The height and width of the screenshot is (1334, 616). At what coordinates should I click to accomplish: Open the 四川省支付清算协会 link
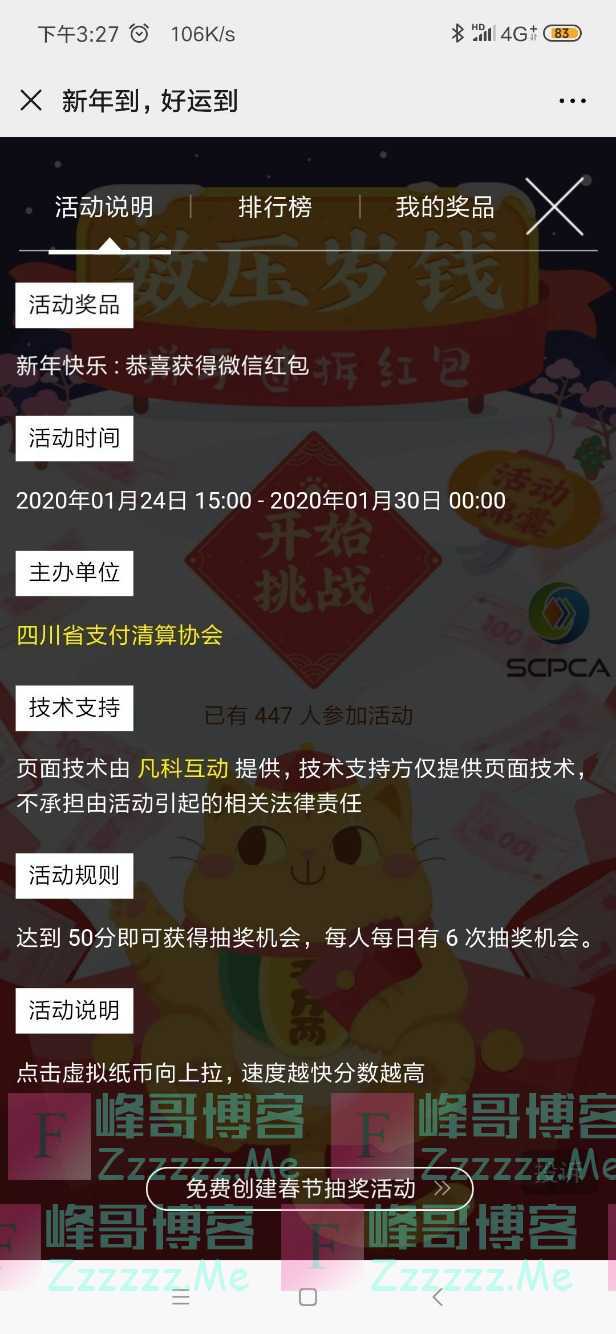pos(119,635)
